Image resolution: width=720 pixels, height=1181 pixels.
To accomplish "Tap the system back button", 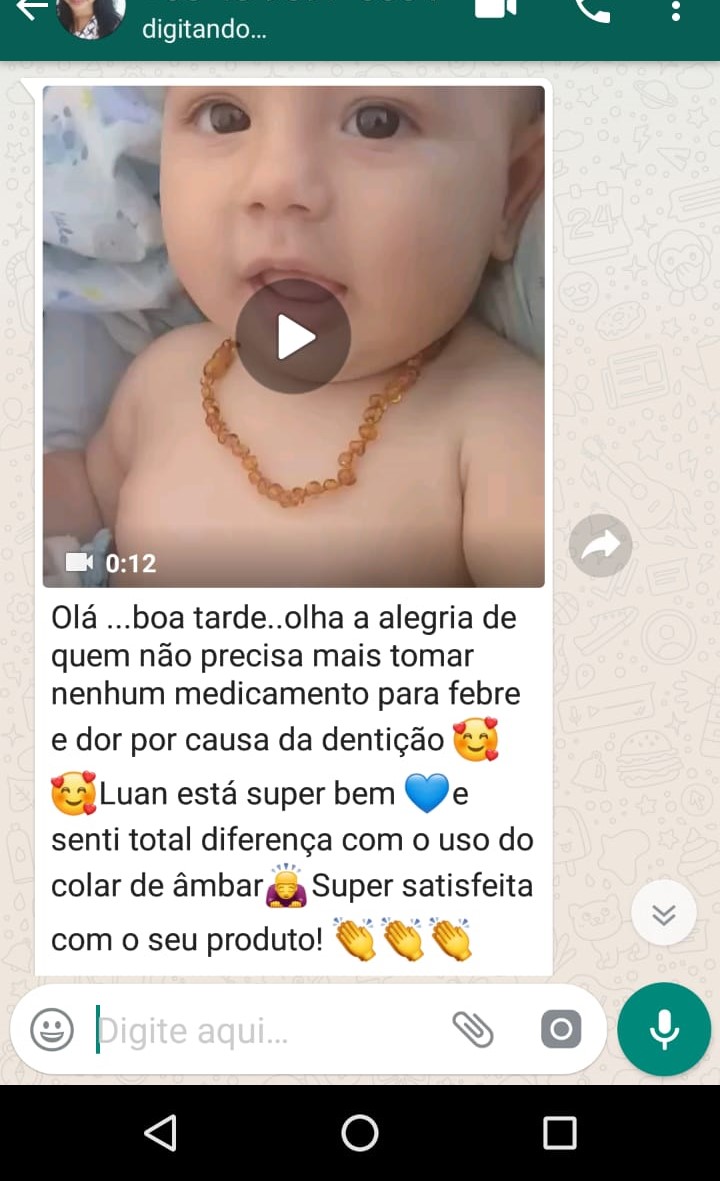I will point(160,1133).
